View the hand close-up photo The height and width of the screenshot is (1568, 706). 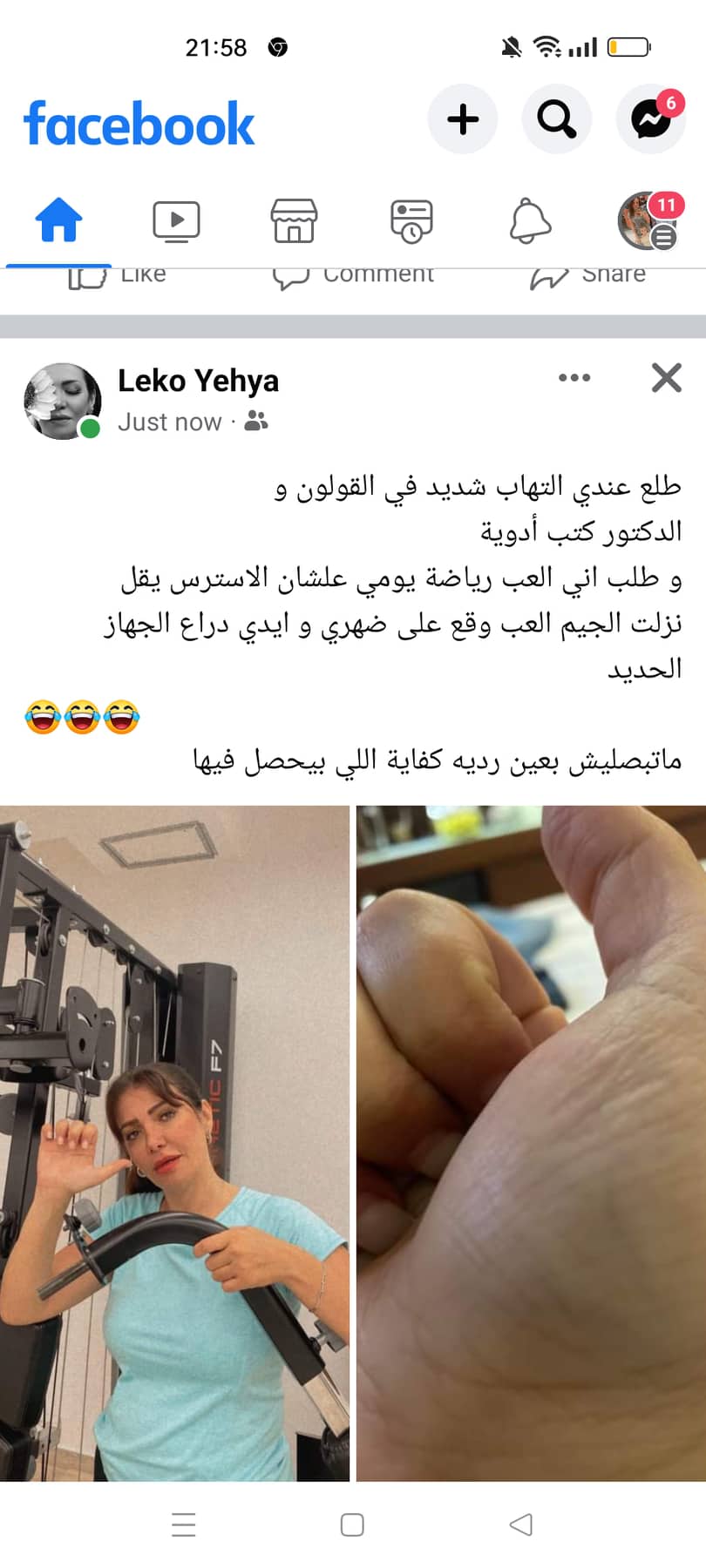pyautogui.click(x=531, y=1143)
